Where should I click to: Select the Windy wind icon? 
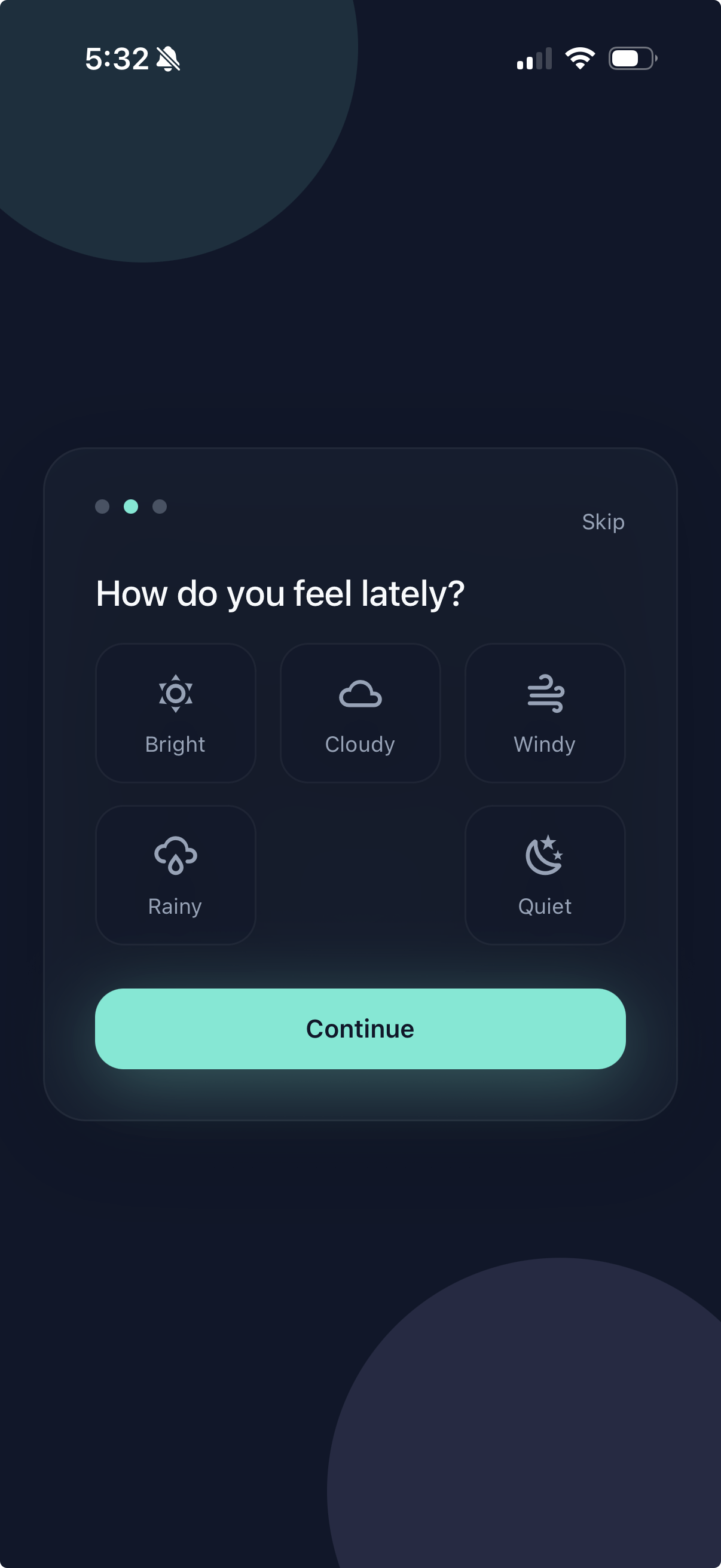coord(545,693)
